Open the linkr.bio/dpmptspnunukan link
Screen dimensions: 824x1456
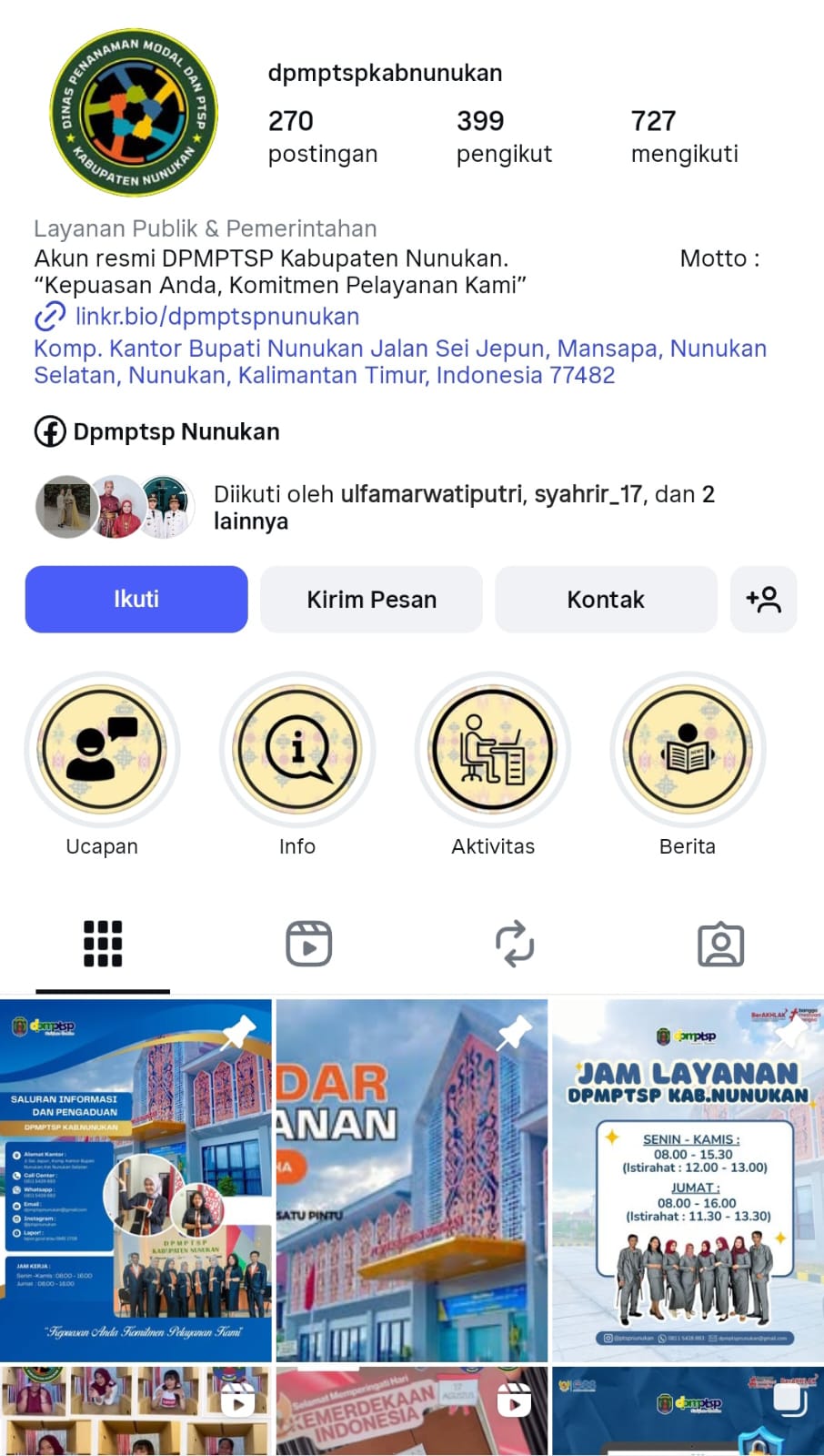[216, 317]
